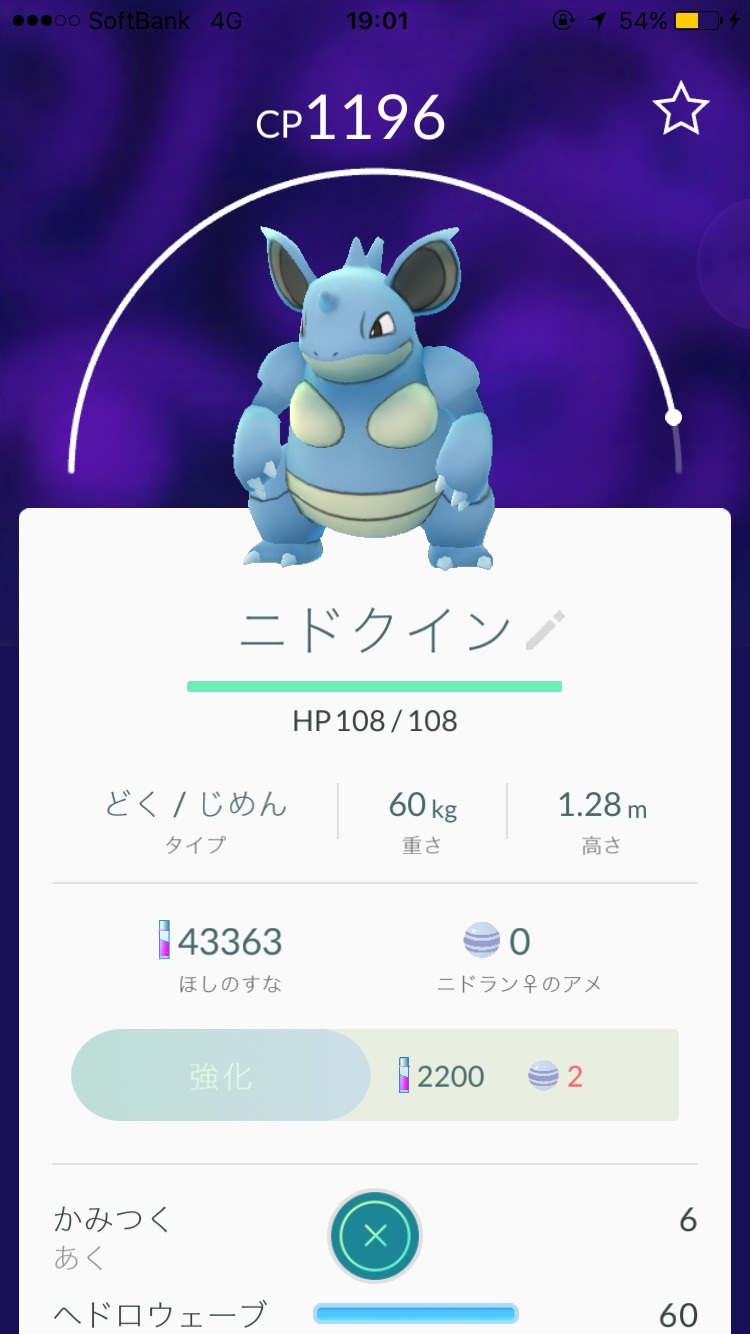Mark Nidoqueen as favorite with the star

coord(681,110)
